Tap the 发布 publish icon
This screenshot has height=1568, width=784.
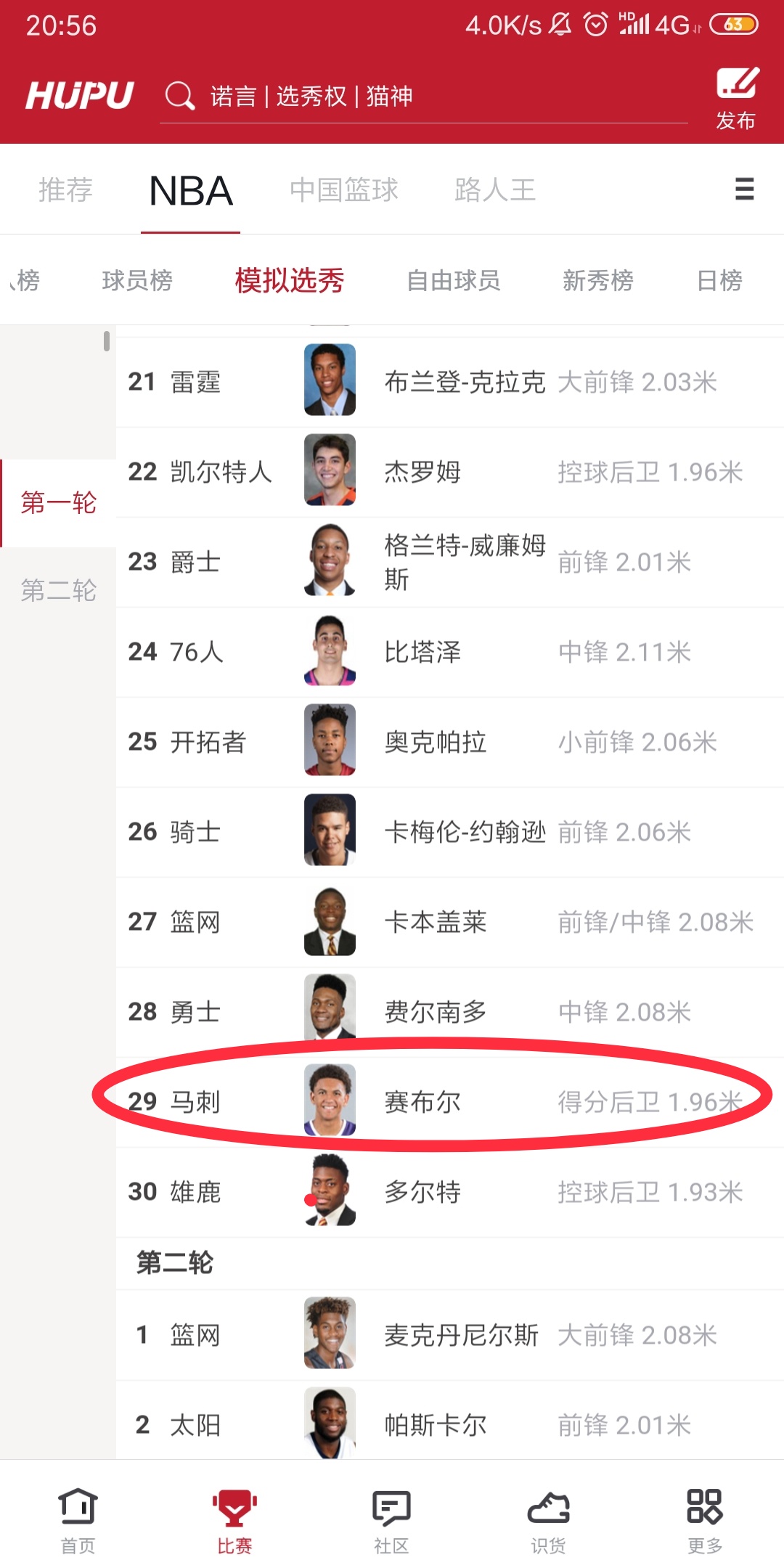737,99
